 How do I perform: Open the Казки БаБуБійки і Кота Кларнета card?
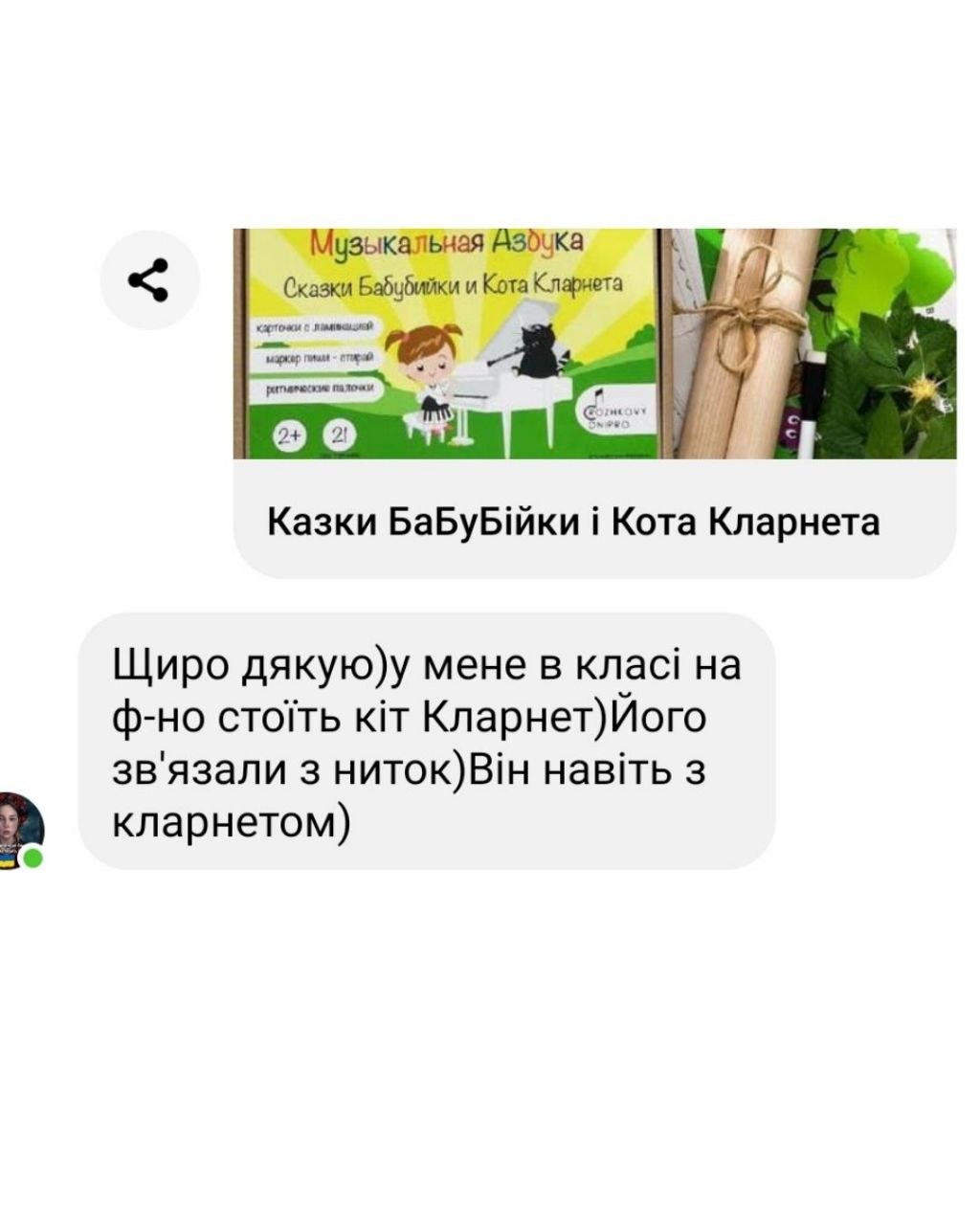click(x=595, y=403)
